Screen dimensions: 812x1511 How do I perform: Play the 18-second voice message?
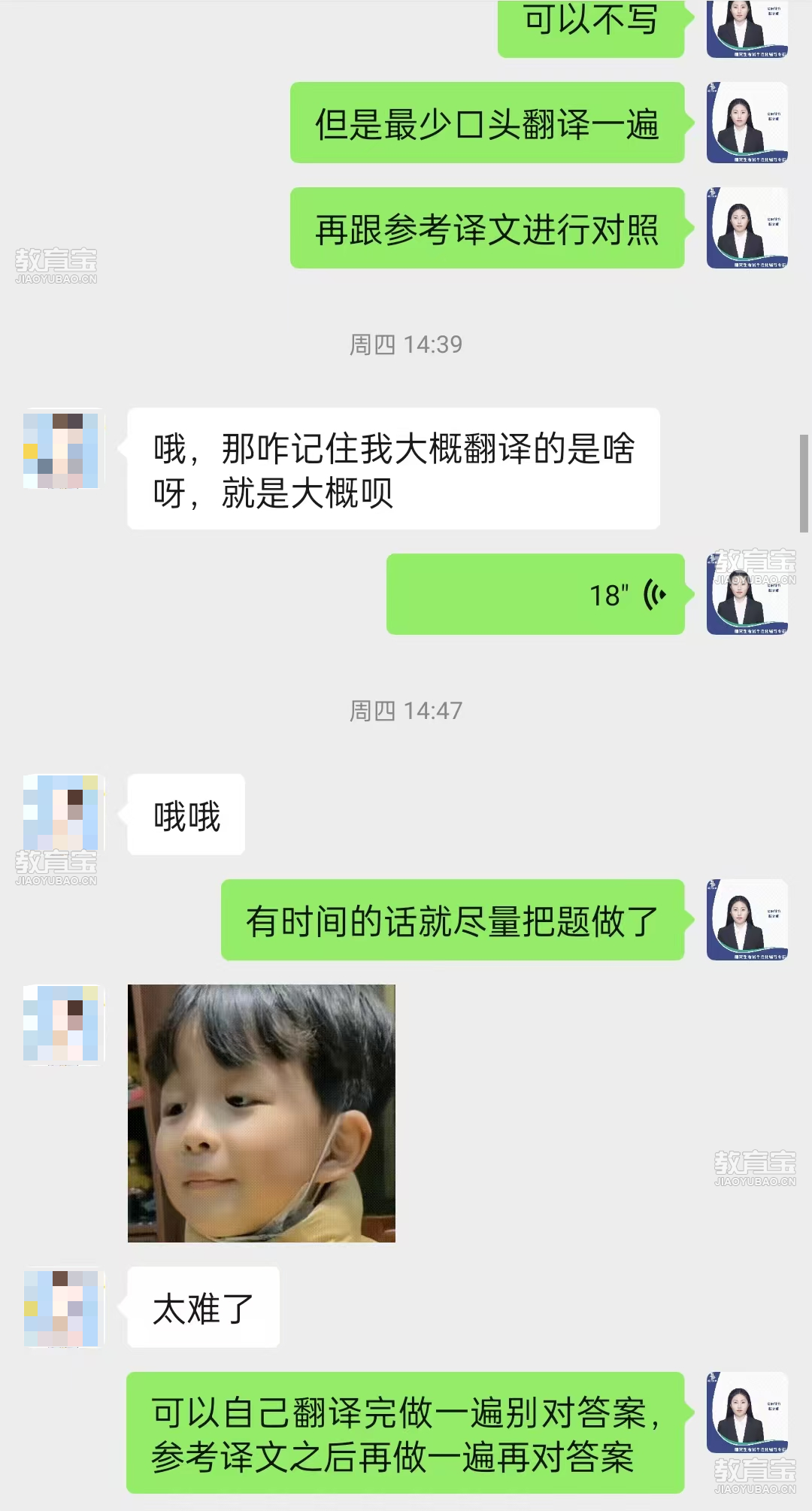coord(535,594)
